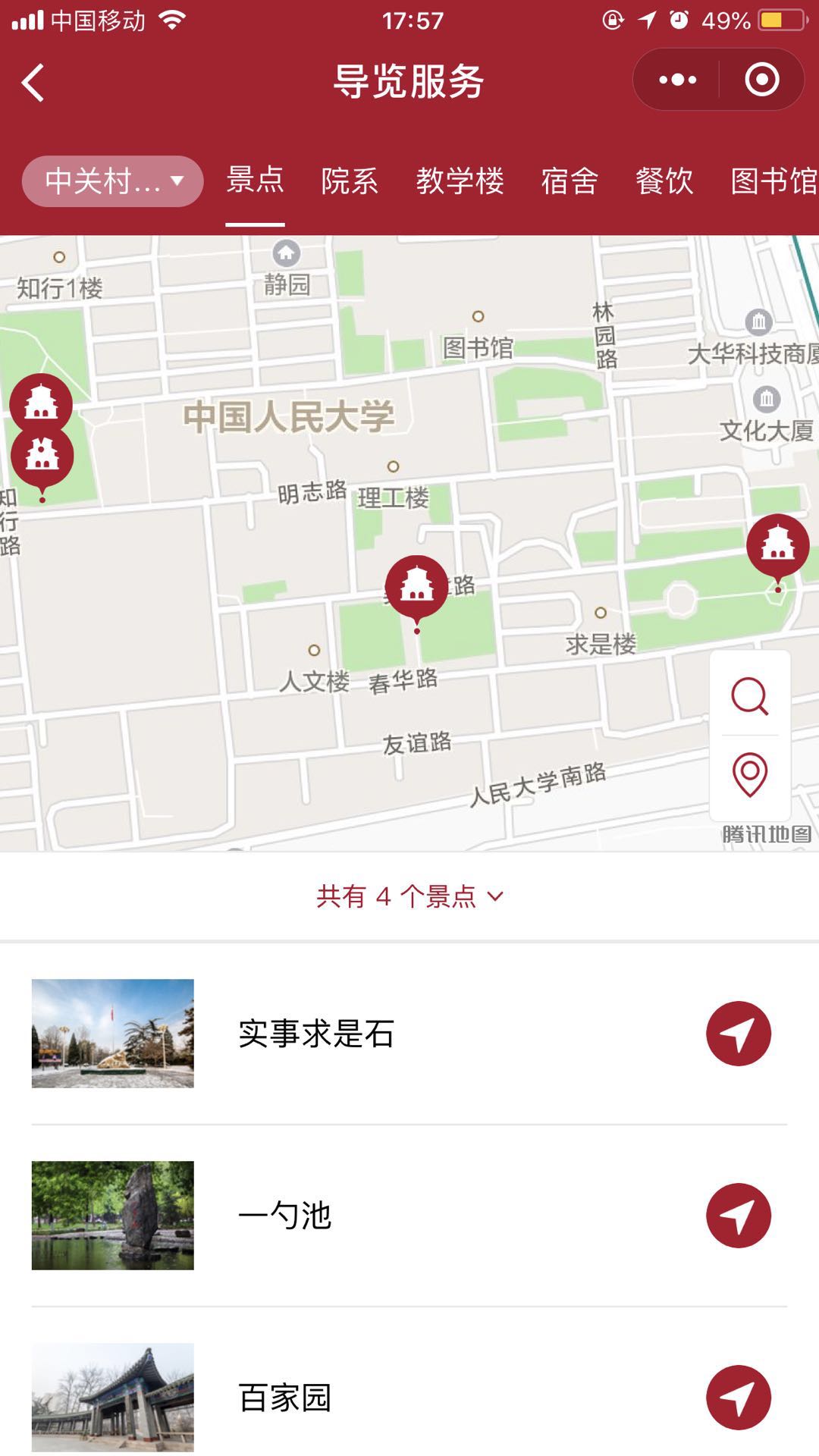Switch to the 图书馆 tab
Image resolution: width=819 pixels, height=1456 pixels.
click(774, 181)
